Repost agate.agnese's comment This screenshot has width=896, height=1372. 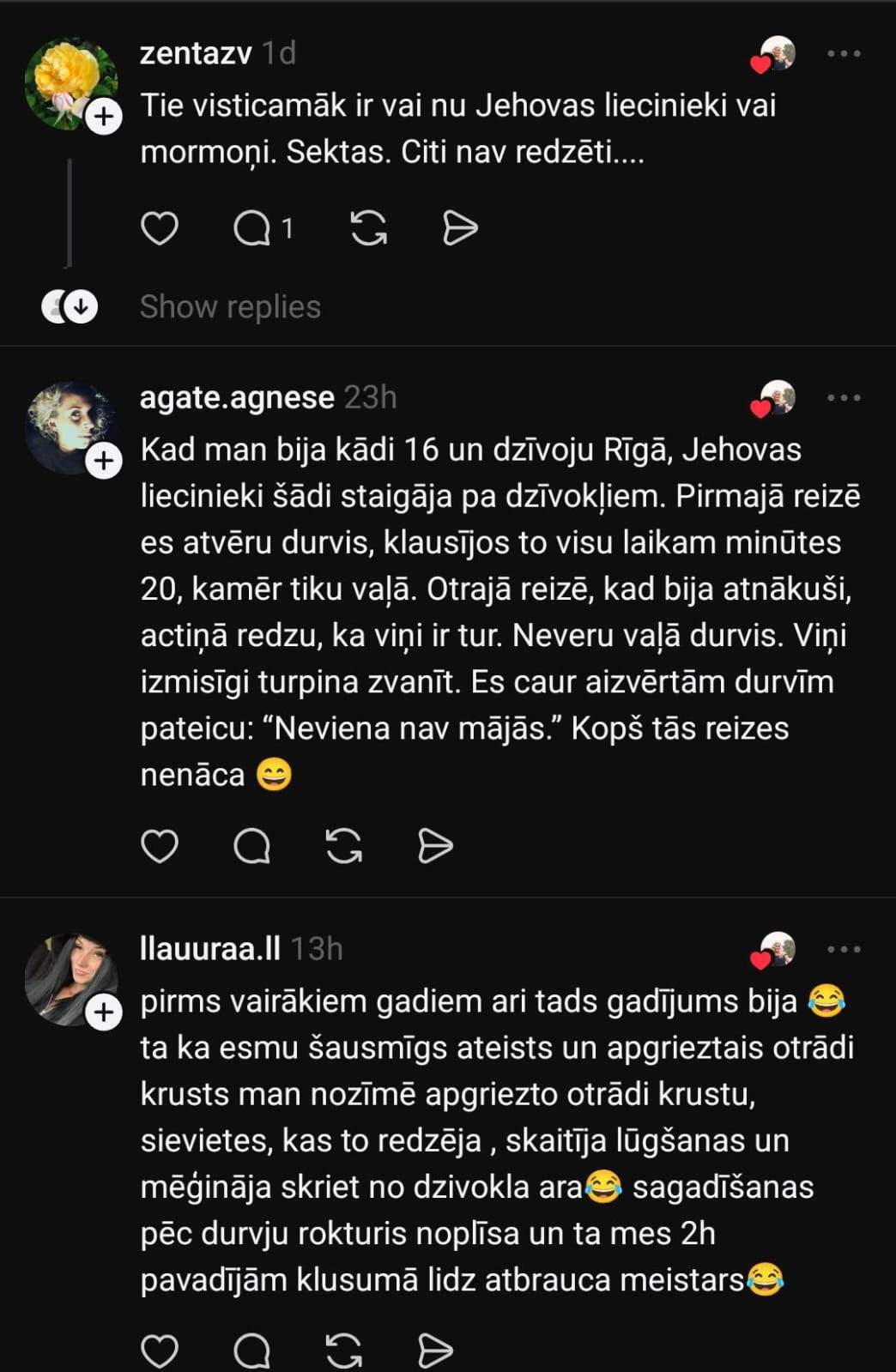click(x=344, y=846)
